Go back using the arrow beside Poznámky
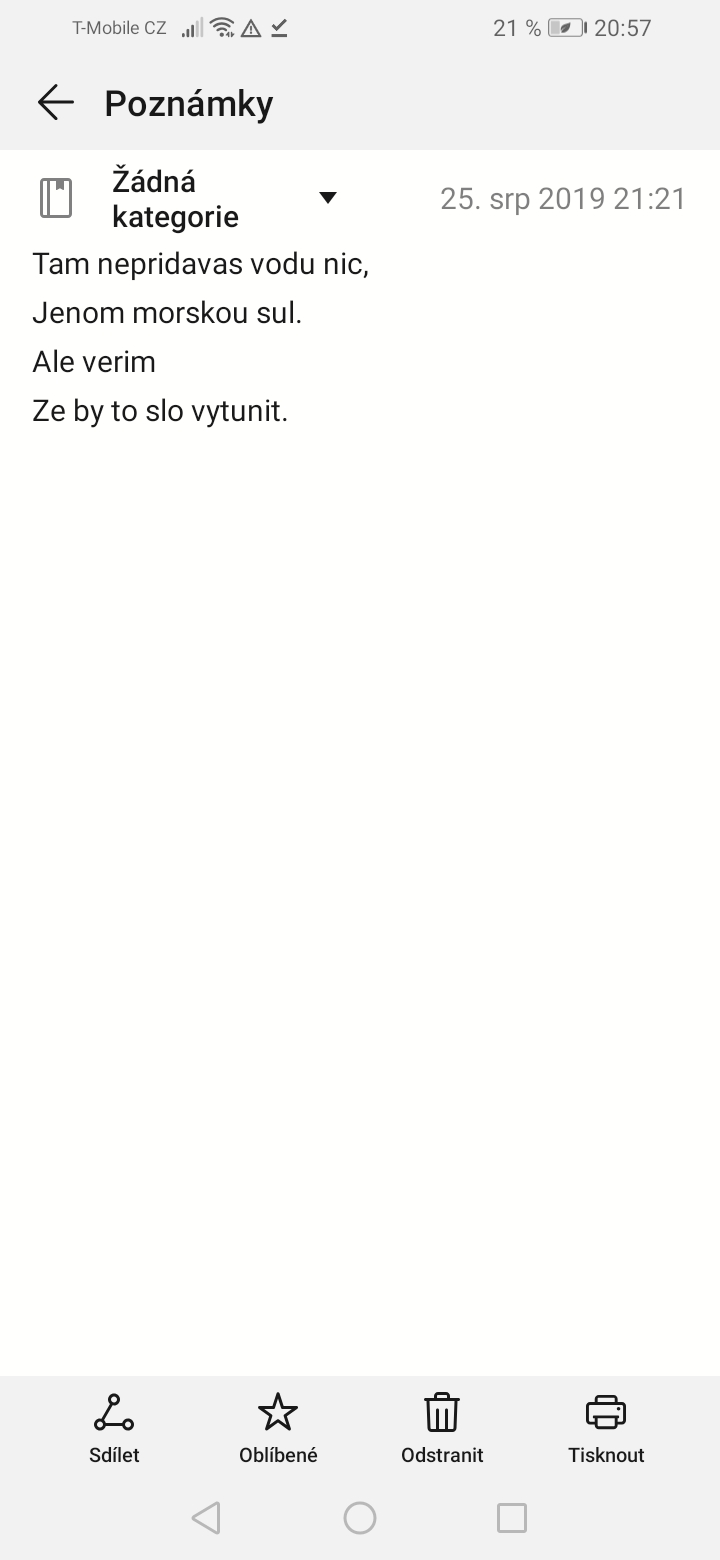This screenshot has width=720, height=1560. pos(56,103)
